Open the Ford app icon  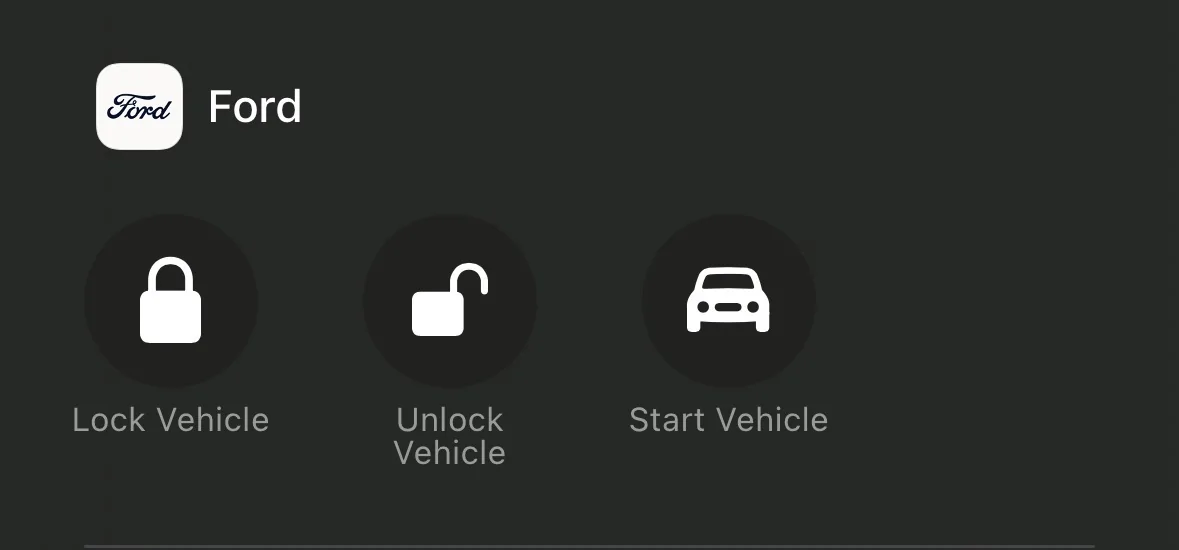(139, 107)
